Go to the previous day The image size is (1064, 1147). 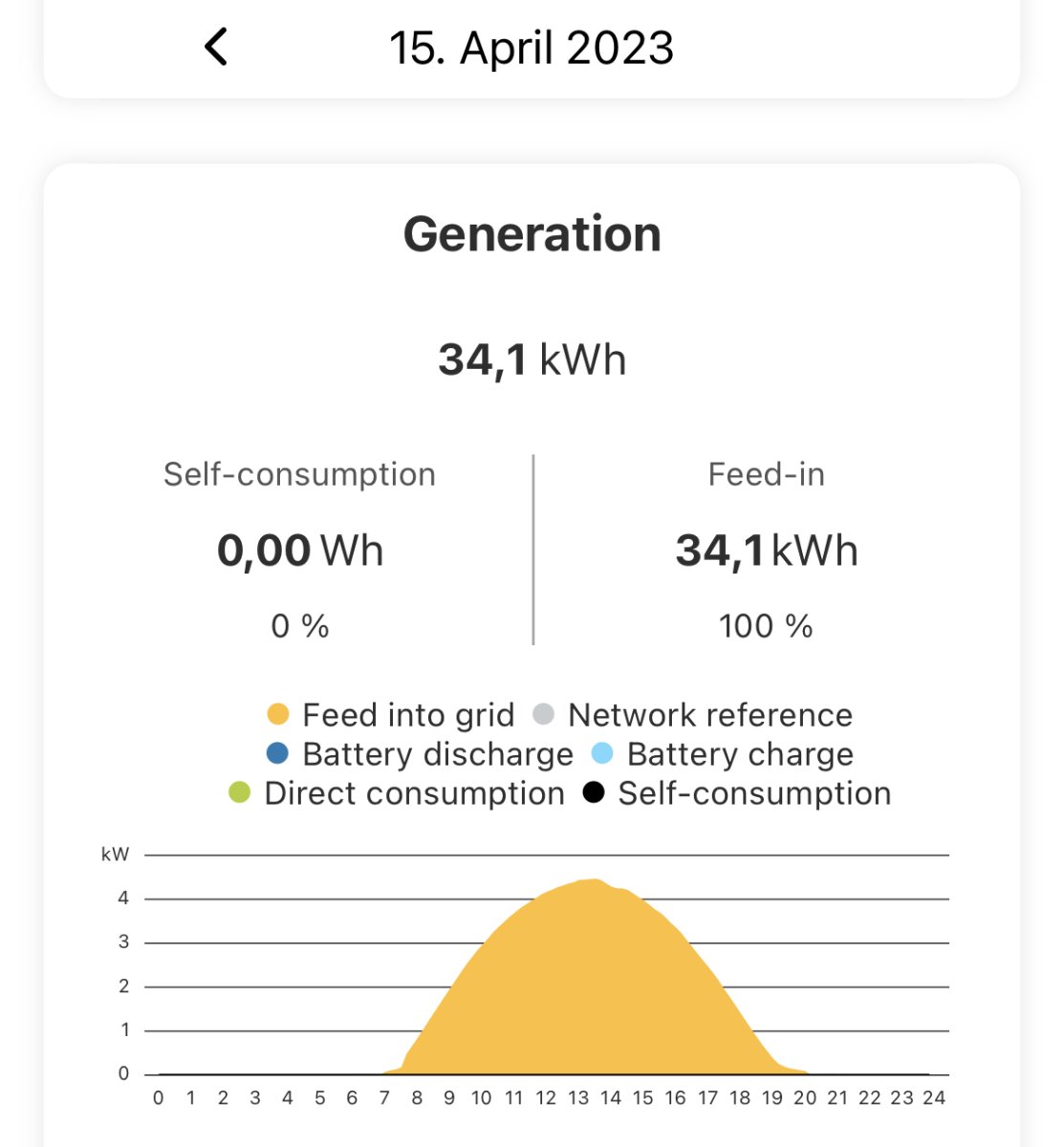coord(217,47)
